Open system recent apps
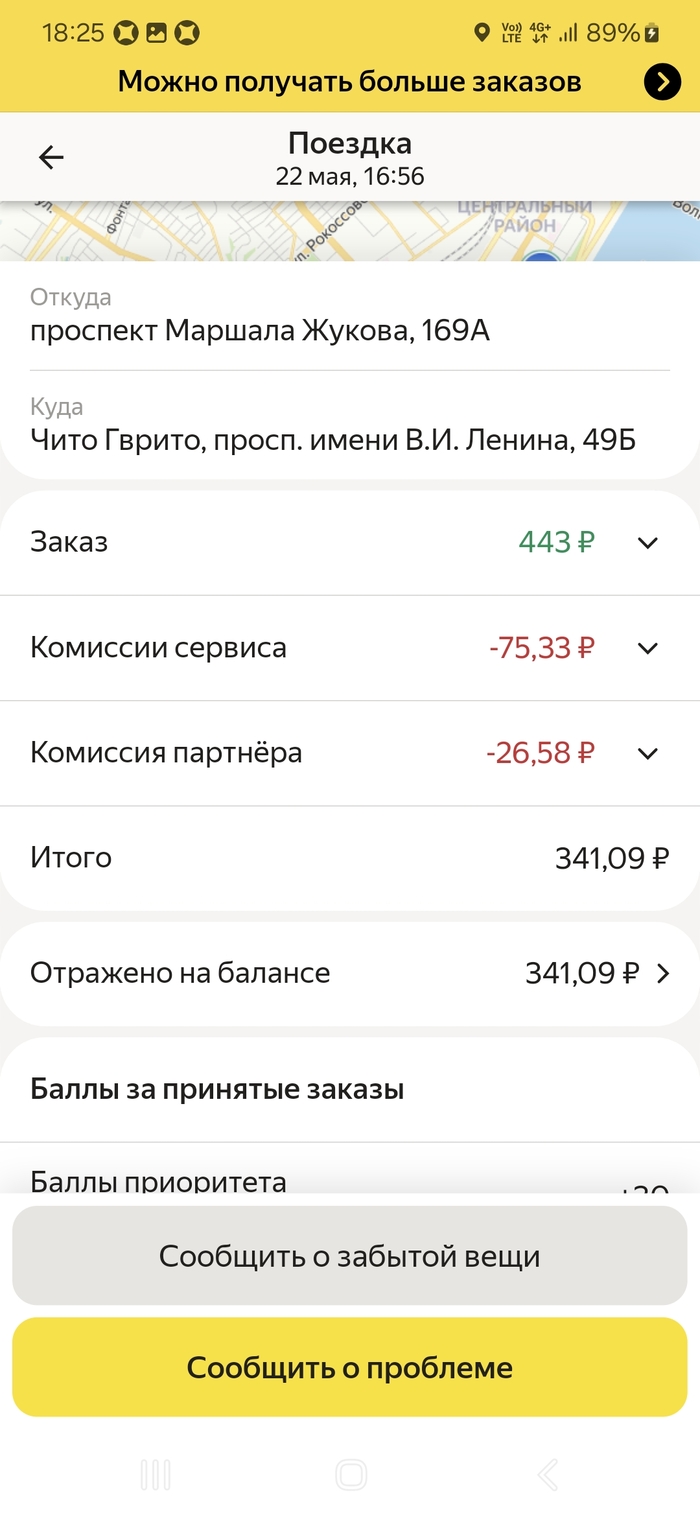Viewport: 700px width, 1517px height. [155, 1474]
